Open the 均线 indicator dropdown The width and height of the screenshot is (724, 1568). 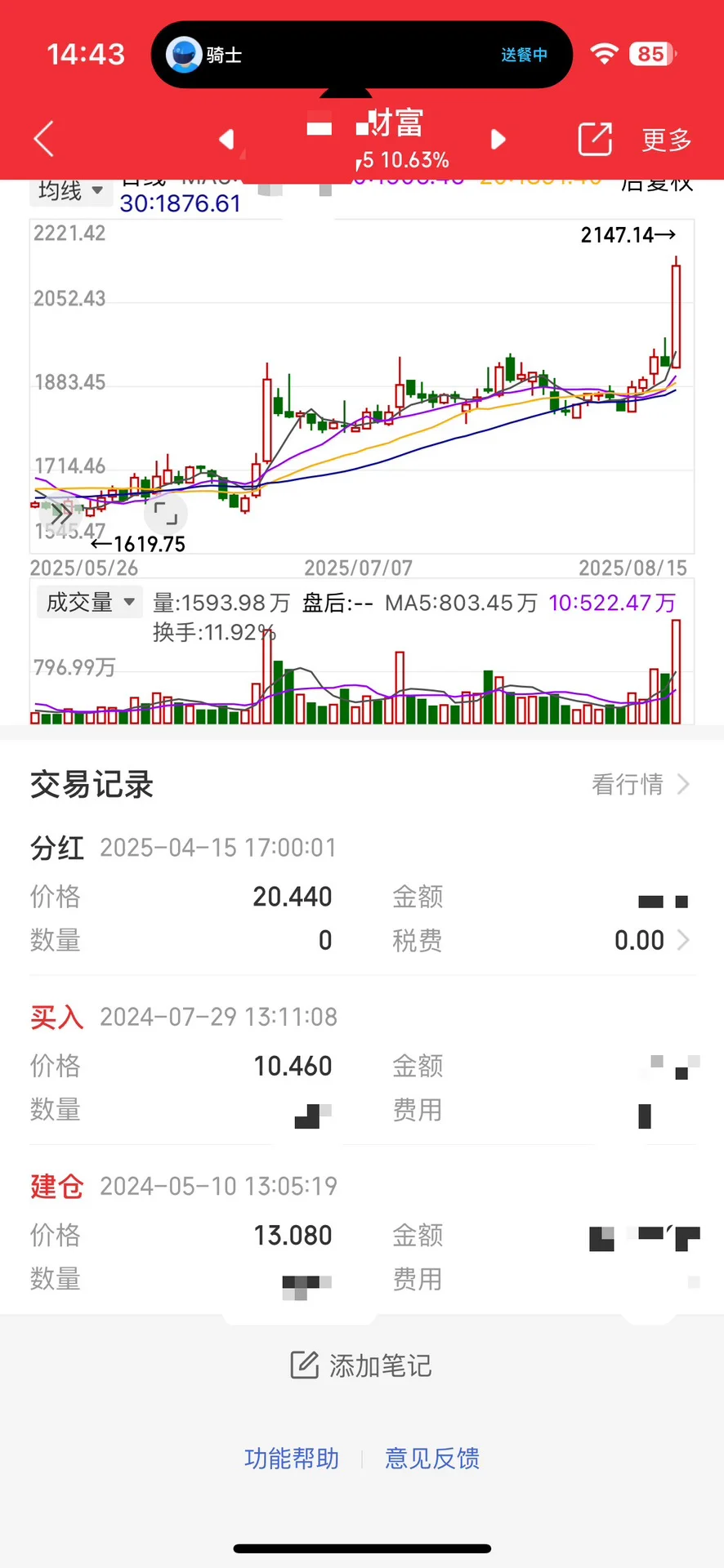[x=71, y=191]
